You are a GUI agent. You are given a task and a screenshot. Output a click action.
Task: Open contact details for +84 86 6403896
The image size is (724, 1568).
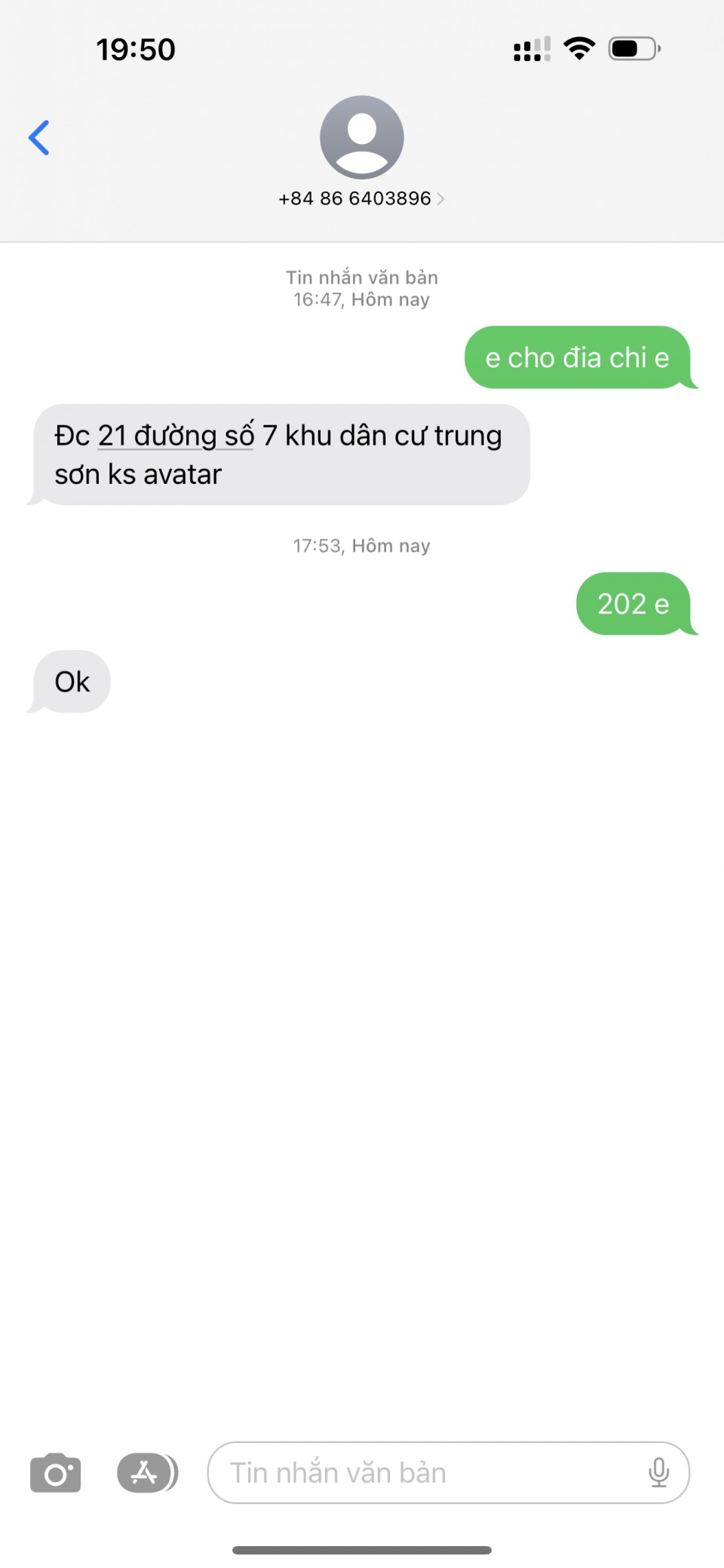[x=361, y=198]
